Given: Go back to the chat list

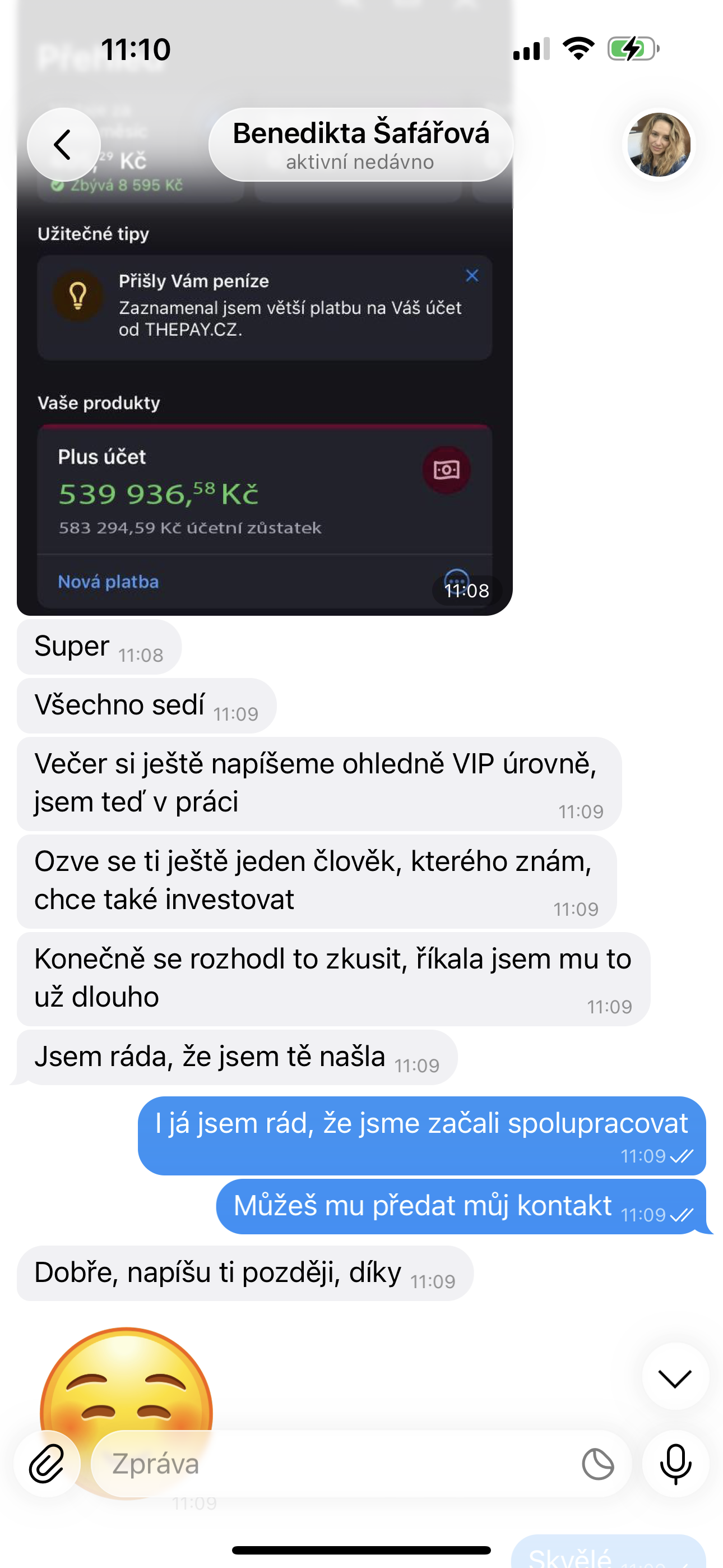Looking at the screenshot, I should 63,145.
